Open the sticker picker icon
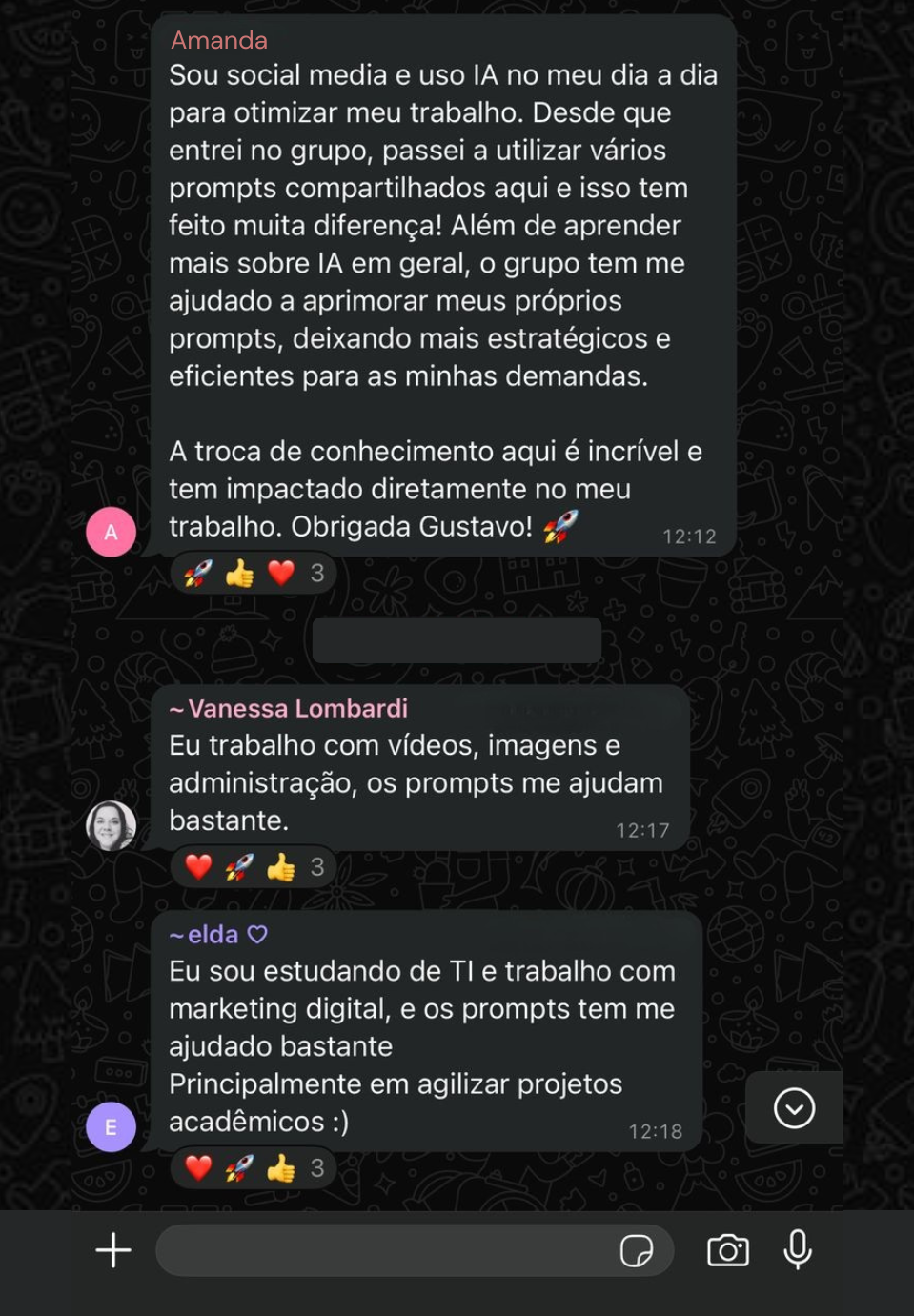Image resolution: width=914 pixels, height=1316 pixels. point(636,1250)
